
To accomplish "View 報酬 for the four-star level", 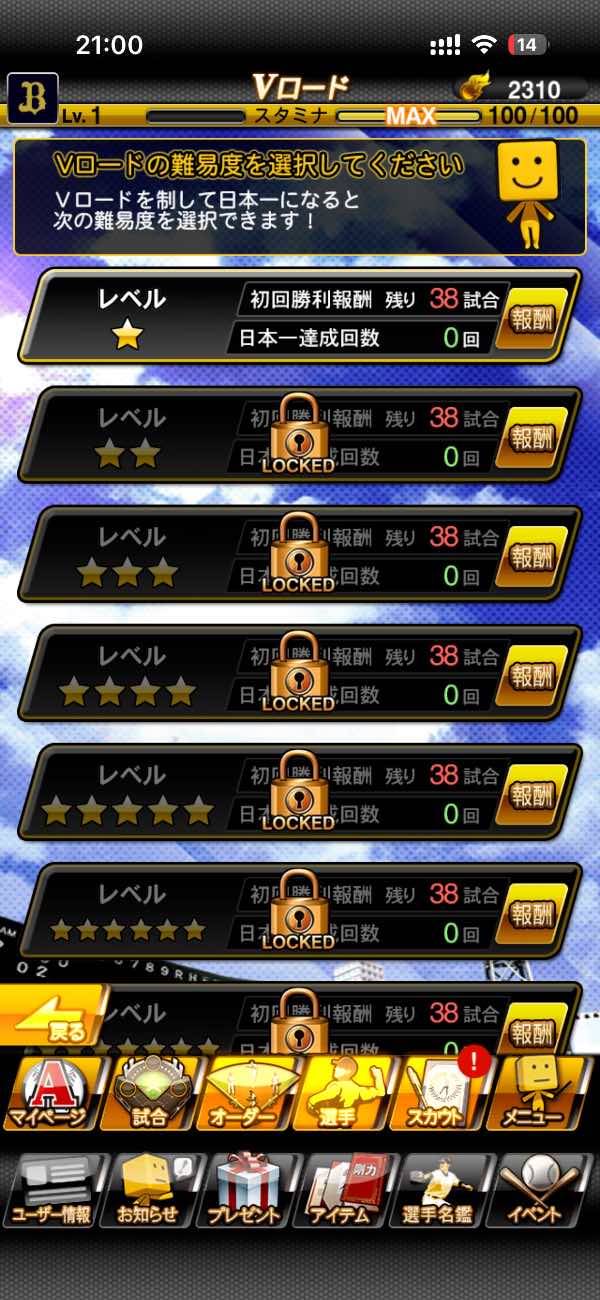I will coord(537,675).
